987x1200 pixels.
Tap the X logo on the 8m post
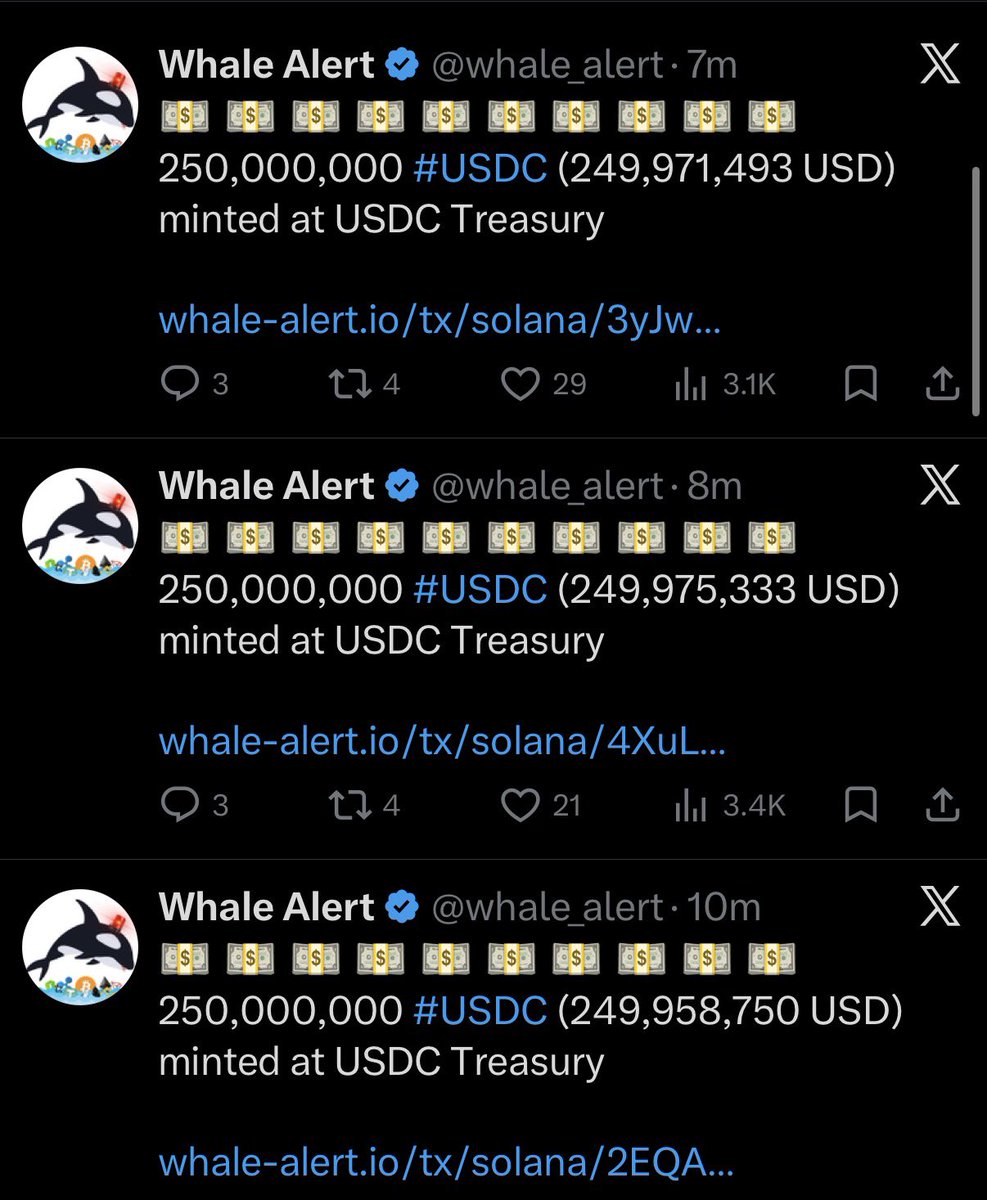click(938, 487)
